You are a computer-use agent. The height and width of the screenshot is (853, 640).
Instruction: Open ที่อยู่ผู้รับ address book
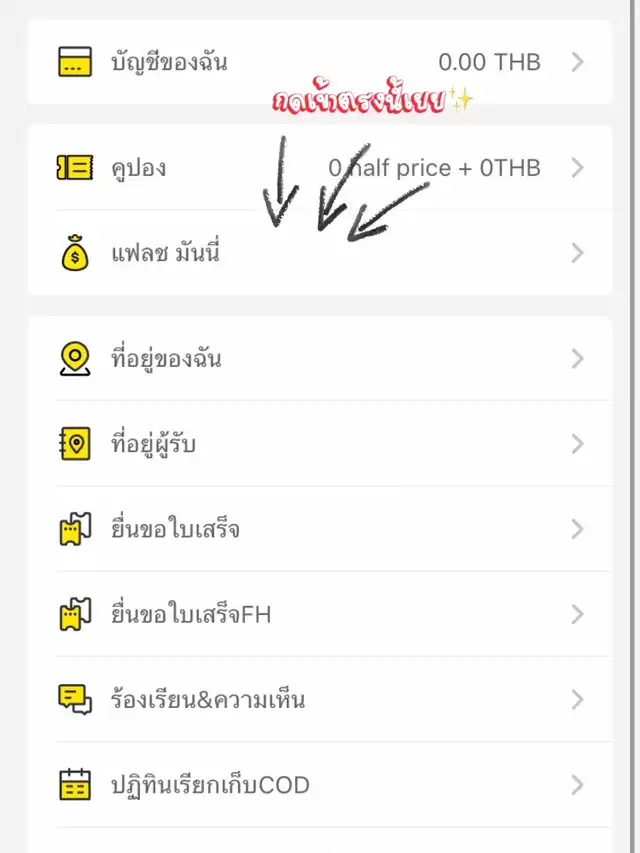click(x=320, y=444)
